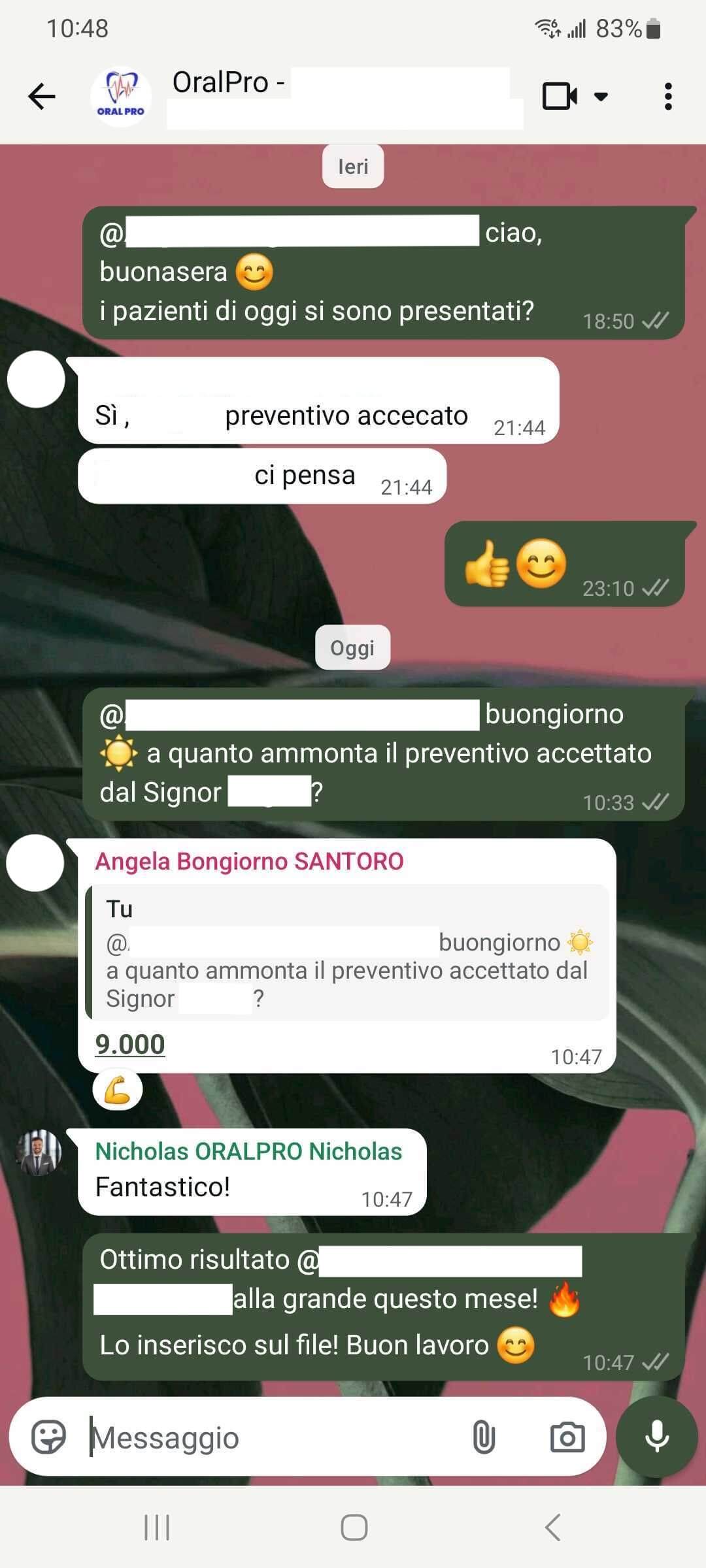Go back to the chat list
The image size is (706, 1568).
pos(42,97)
